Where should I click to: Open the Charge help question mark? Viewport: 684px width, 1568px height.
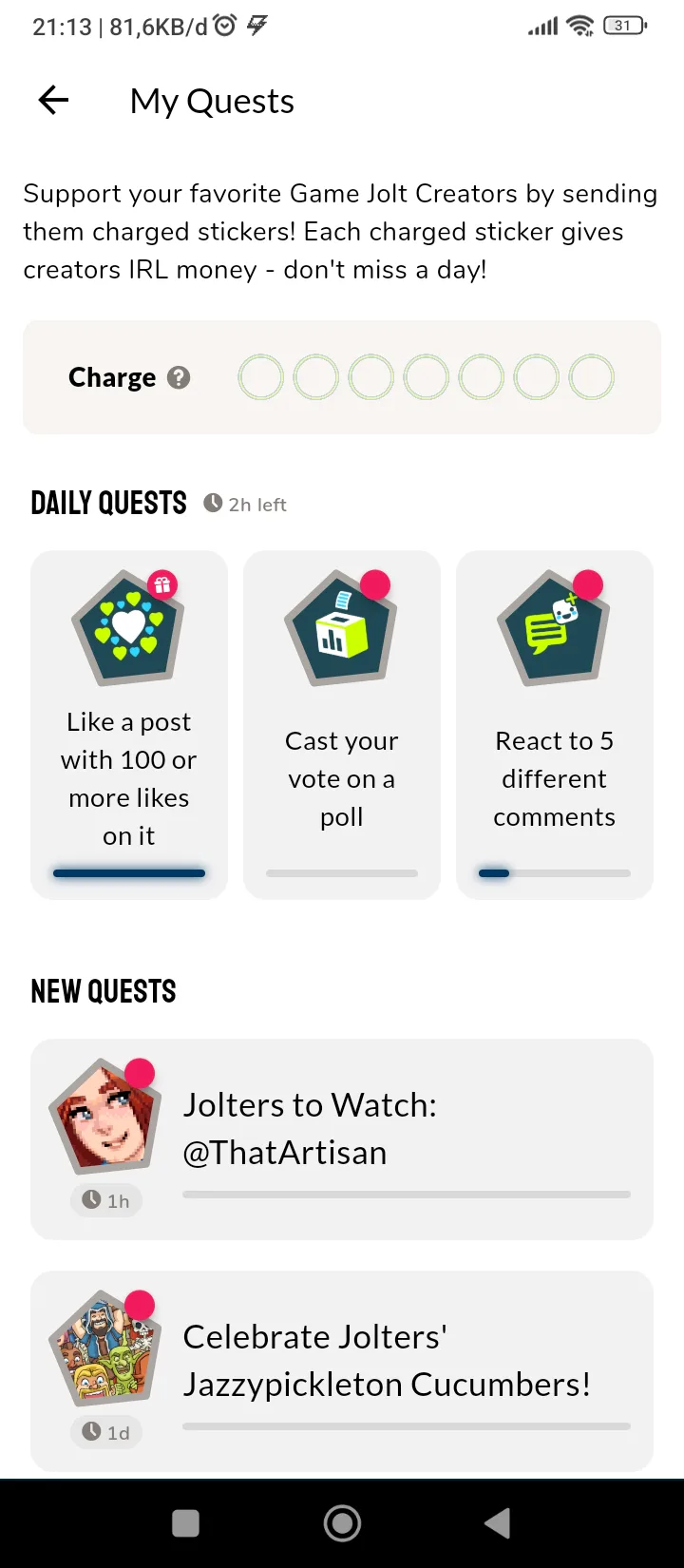(179, 377)
